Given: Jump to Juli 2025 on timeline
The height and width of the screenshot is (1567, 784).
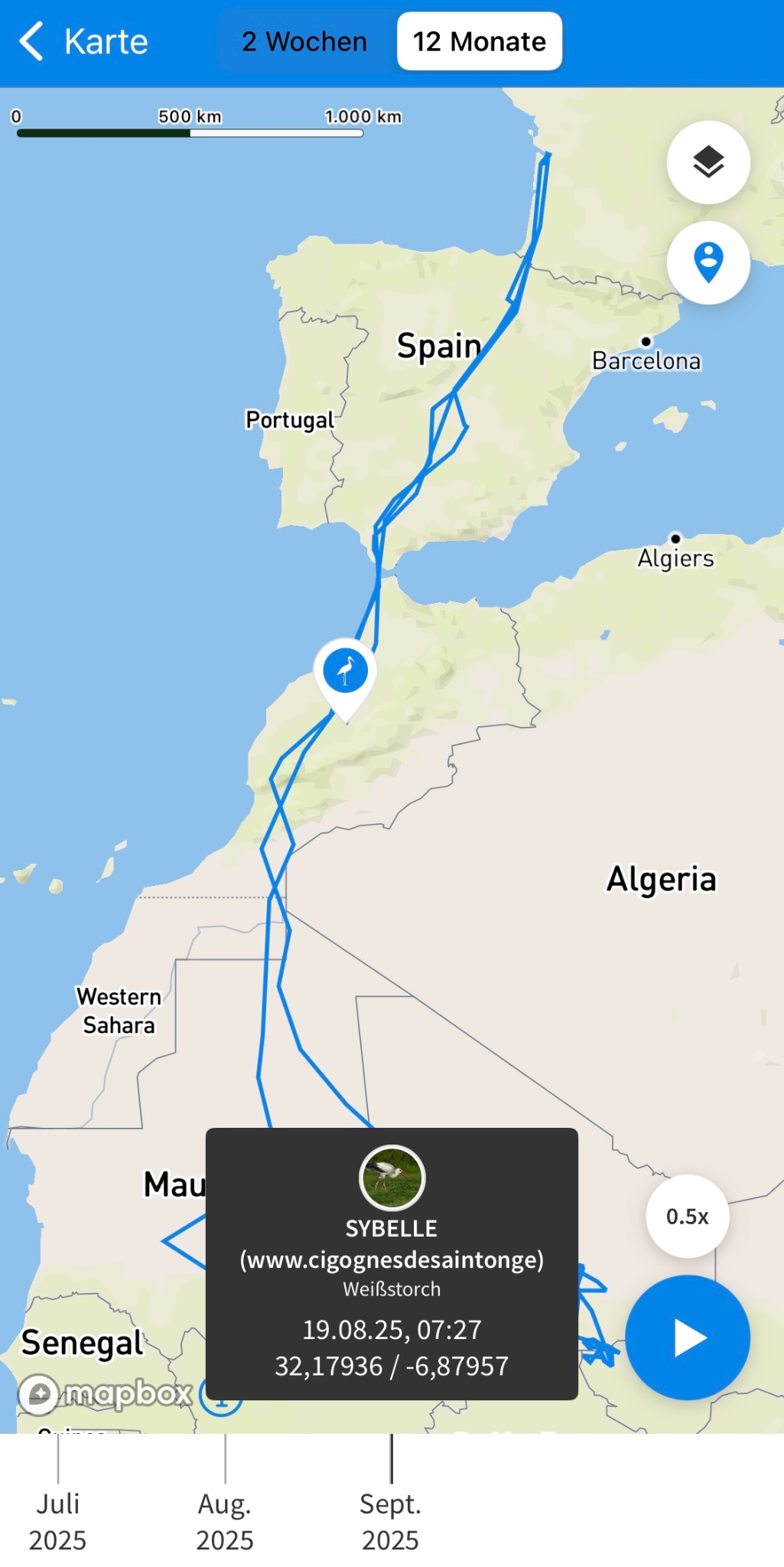Looking at the screenshot, I should click(x=58, y=1520).
